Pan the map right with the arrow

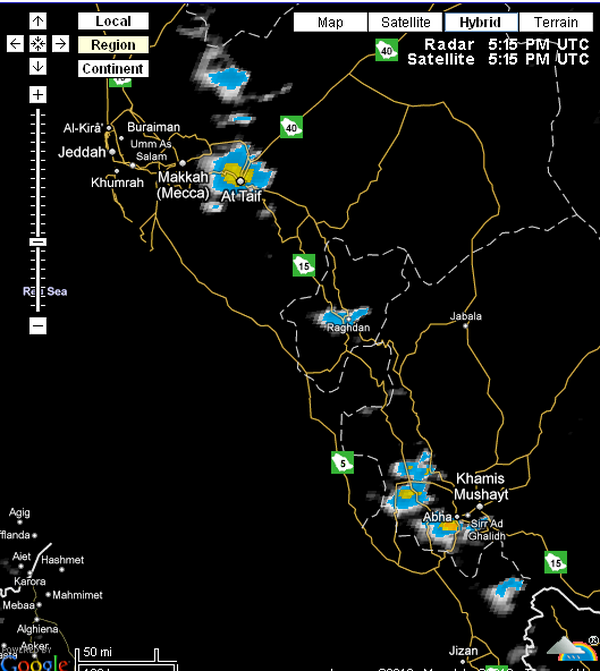tap(61, 44)
